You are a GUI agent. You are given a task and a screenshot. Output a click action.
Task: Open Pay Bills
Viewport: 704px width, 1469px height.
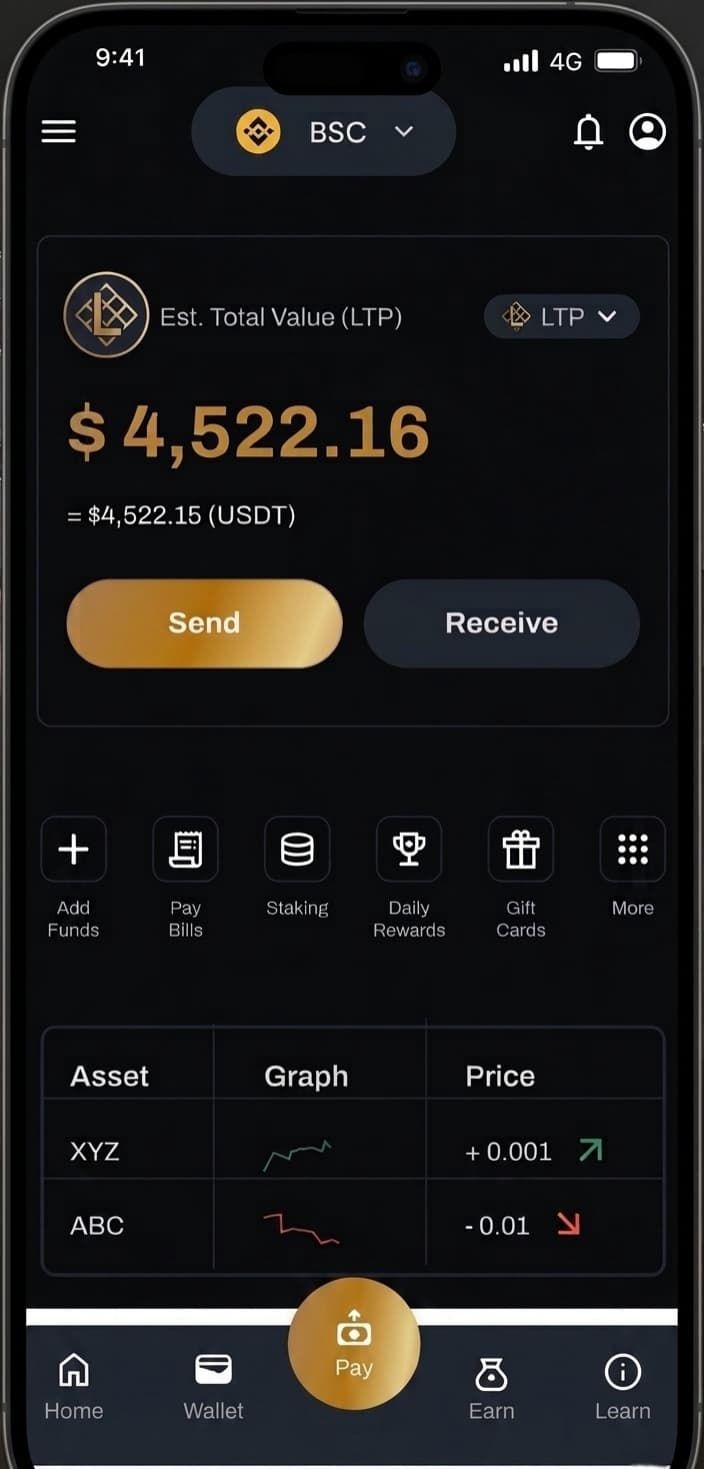coord(185,851)
